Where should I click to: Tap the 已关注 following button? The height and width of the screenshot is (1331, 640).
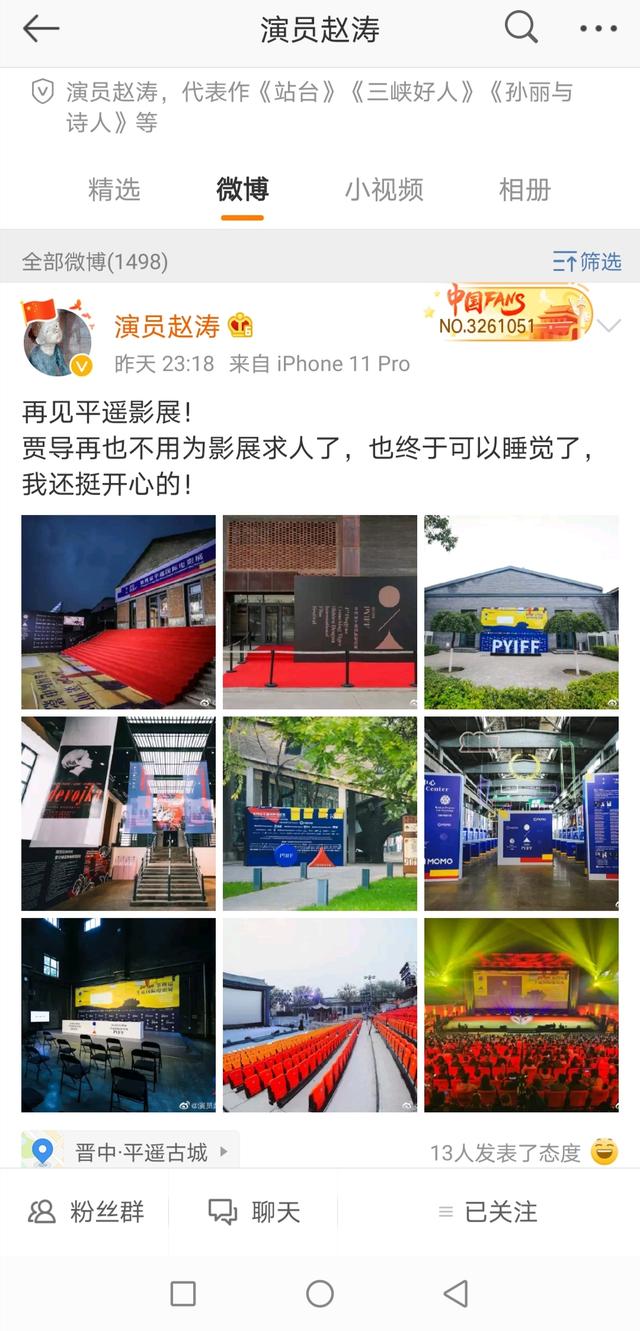[488, 1212]
